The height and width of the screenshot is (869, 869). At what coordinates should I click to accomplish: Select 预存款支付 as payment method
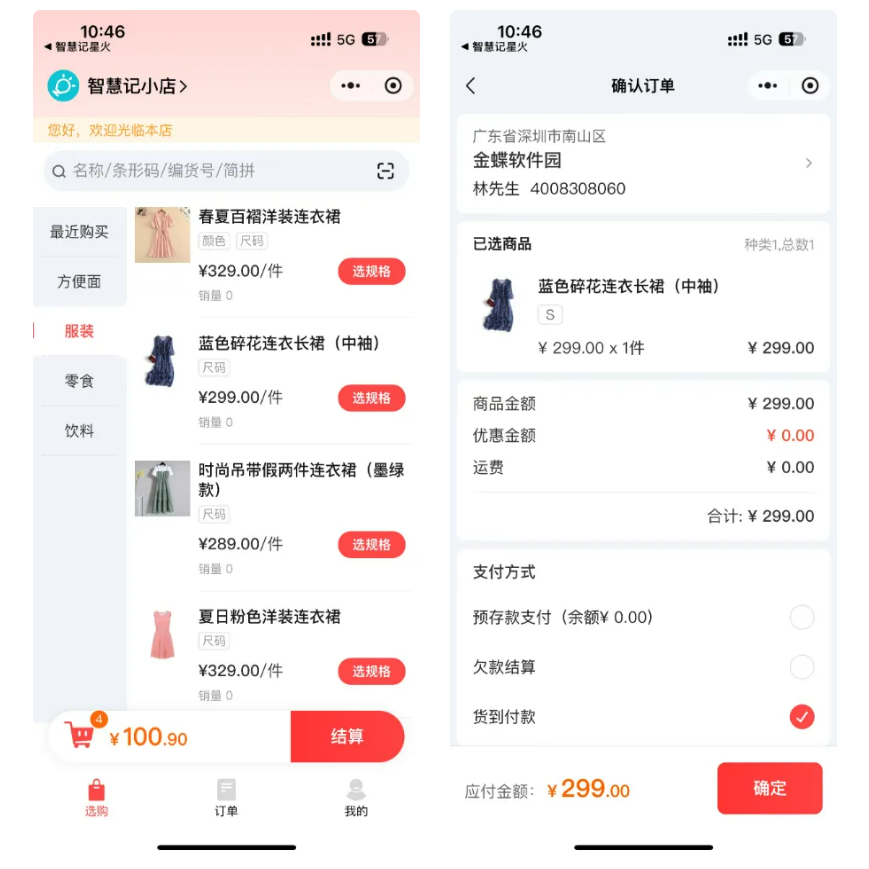click(x=801, y=617)
